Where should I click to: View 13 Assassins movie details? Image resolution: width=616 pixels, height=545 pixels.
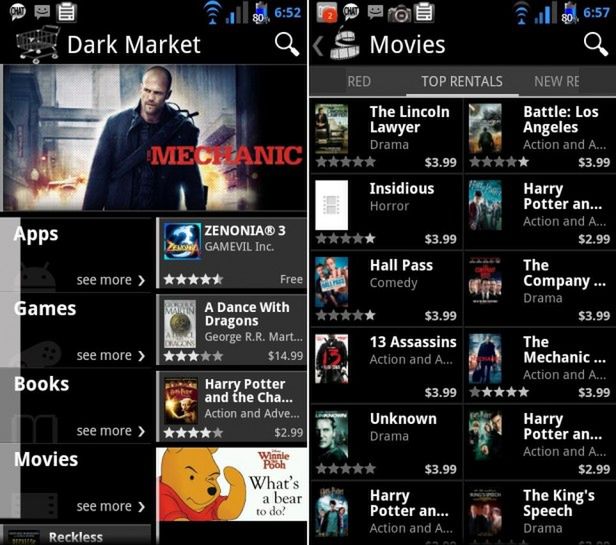pos(386,363)
